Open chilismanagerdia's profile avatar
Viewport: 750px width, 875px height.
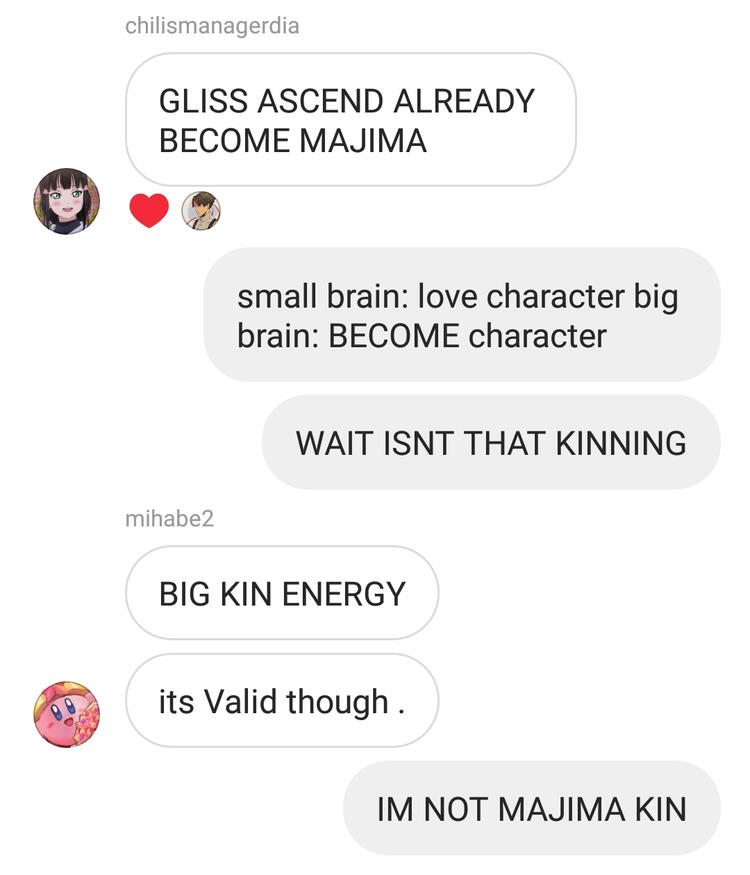click(x=67, y=201)
